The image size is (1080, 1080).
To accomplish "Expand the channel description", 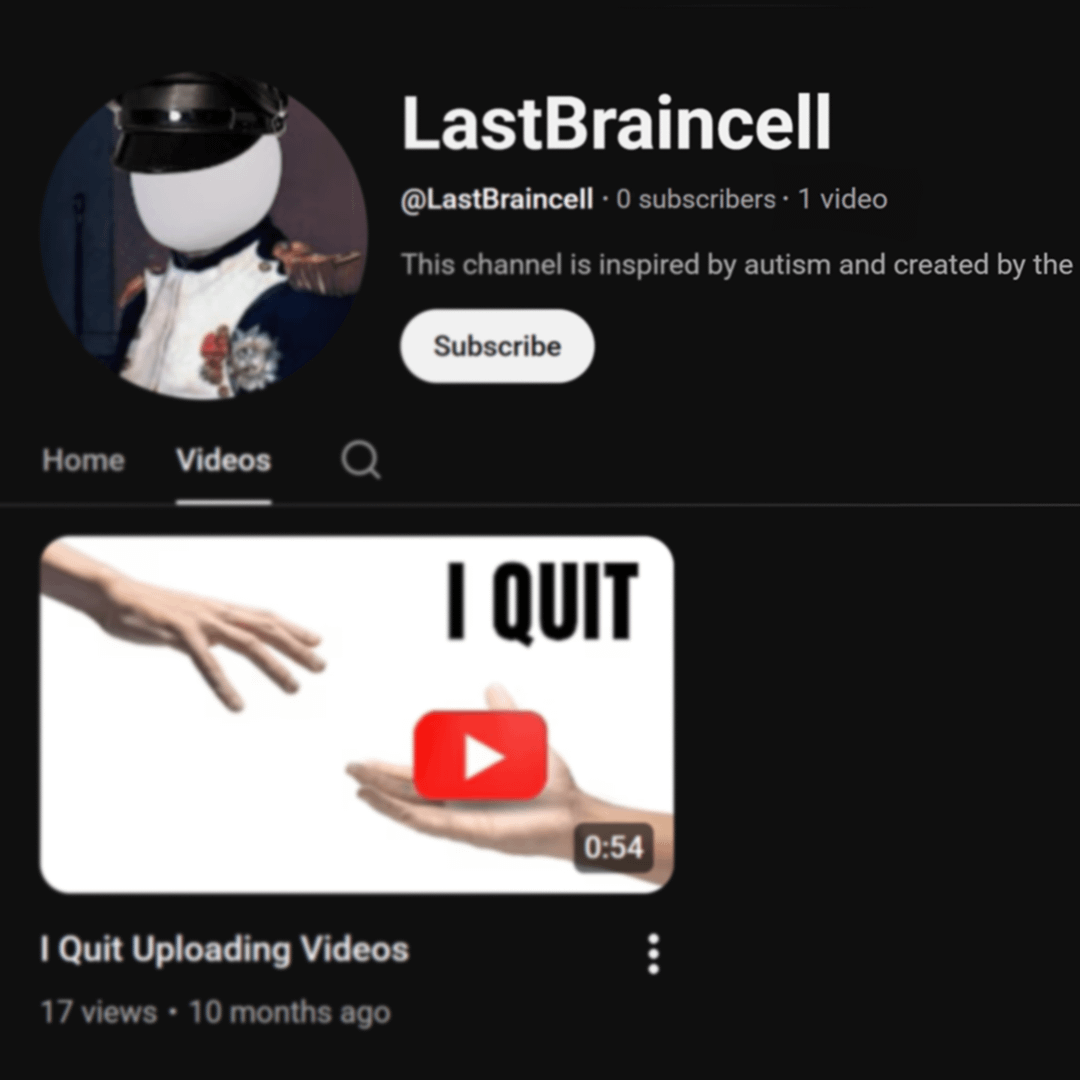I will [x=736, y=265].
